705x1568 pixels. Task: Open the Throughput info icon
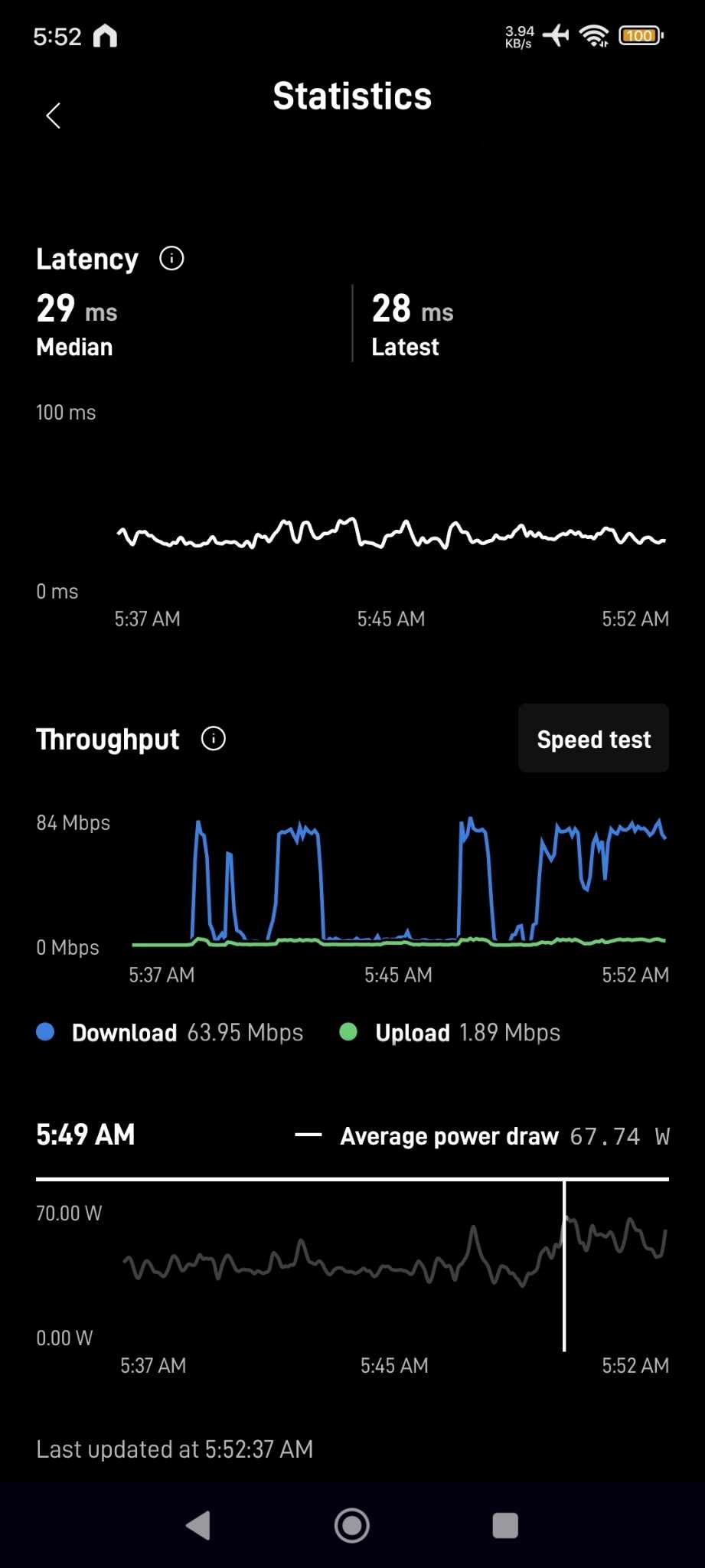pos(214,739)
